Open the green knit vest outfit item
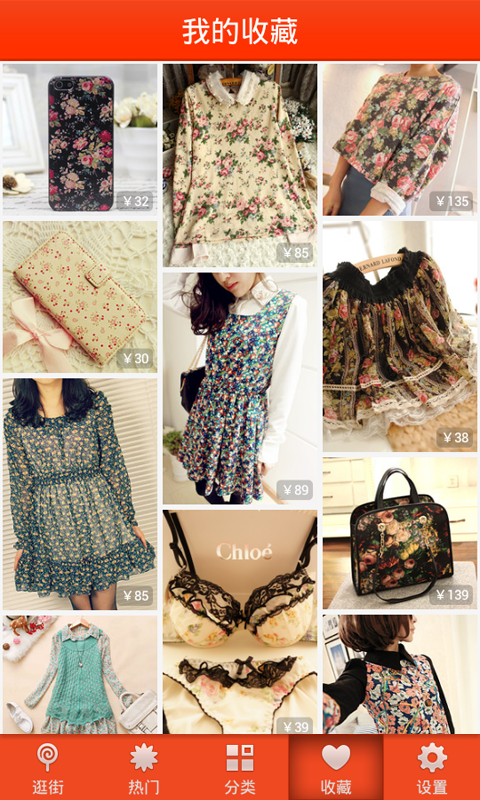 pos(80,674)
